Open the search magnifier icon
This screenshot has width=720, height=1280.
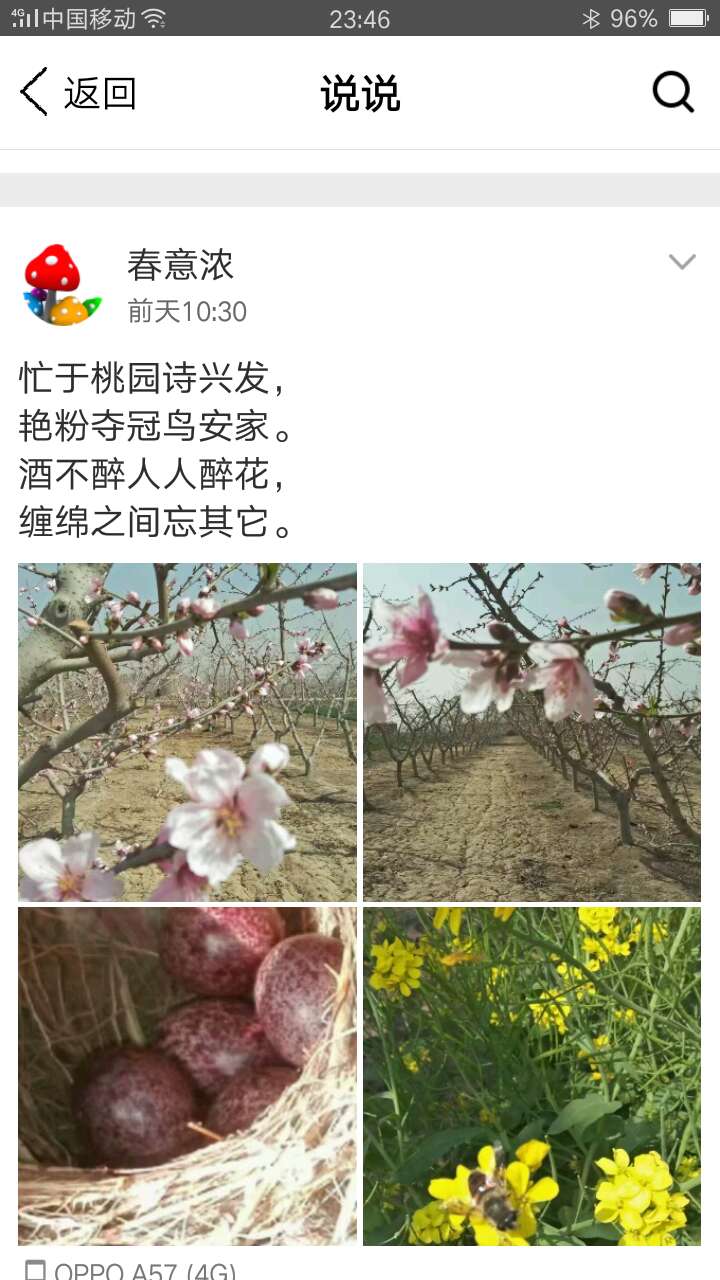pyautogui.click(x=673, y=93)
